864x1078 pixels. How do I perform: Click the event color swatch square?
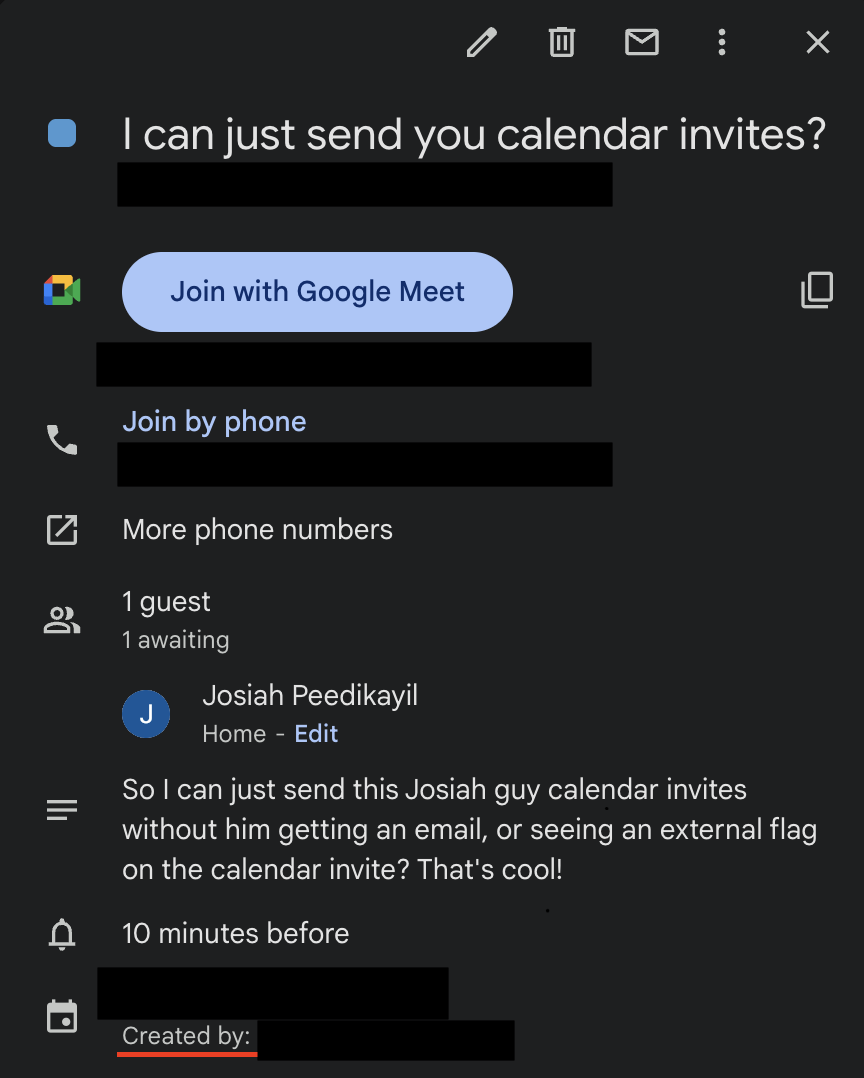pyautogui.click(x=61, y=133)
